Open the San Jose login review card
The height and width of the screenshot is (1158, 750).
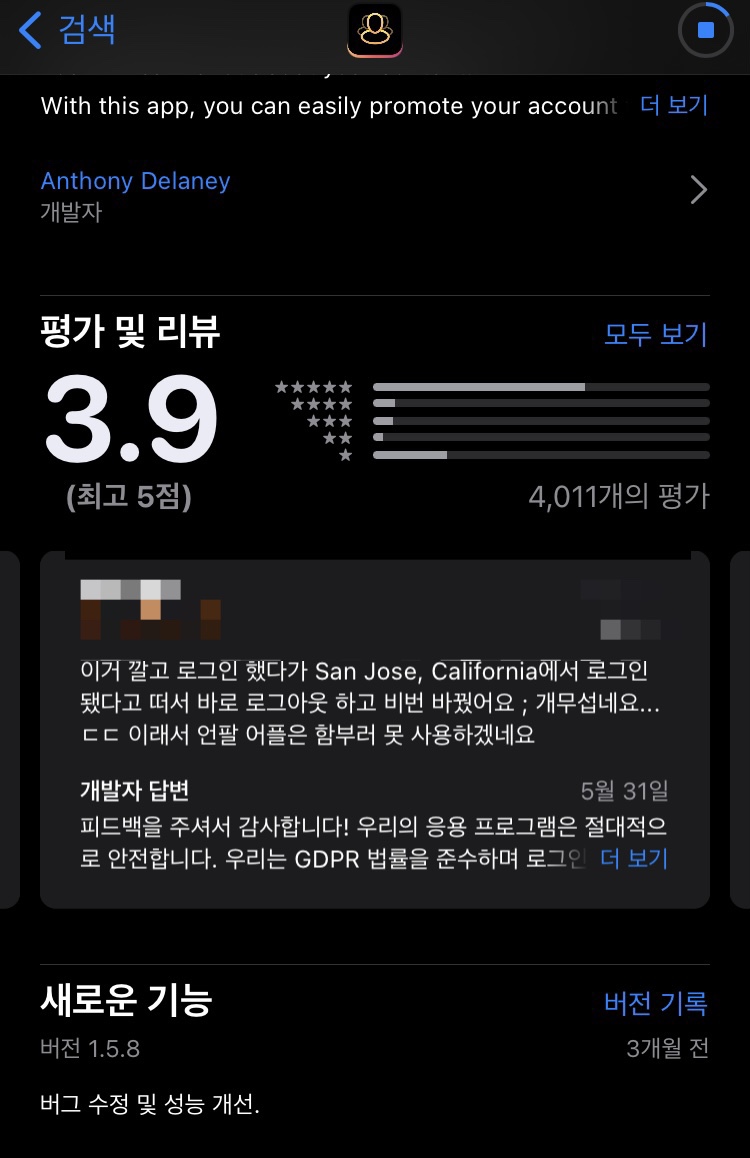click(374, 702)
